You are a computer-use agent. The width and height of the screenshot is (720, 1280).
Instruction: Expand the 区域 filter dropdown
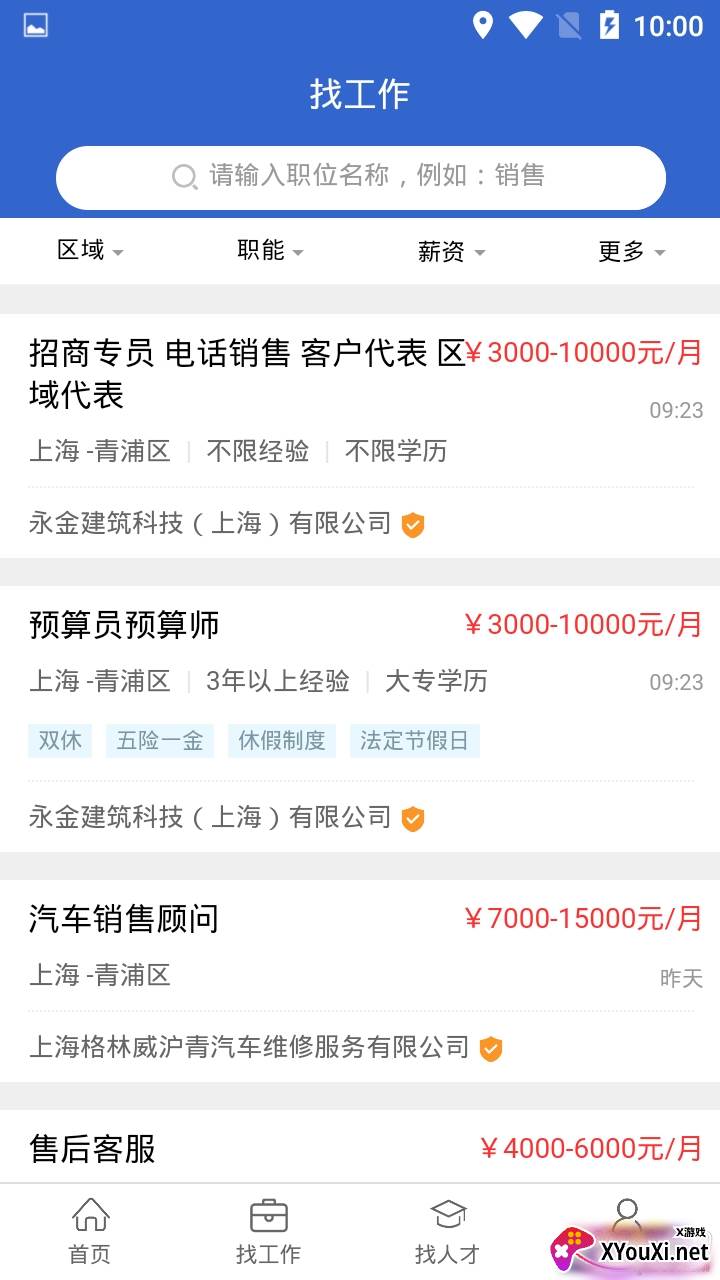point(90,251)
